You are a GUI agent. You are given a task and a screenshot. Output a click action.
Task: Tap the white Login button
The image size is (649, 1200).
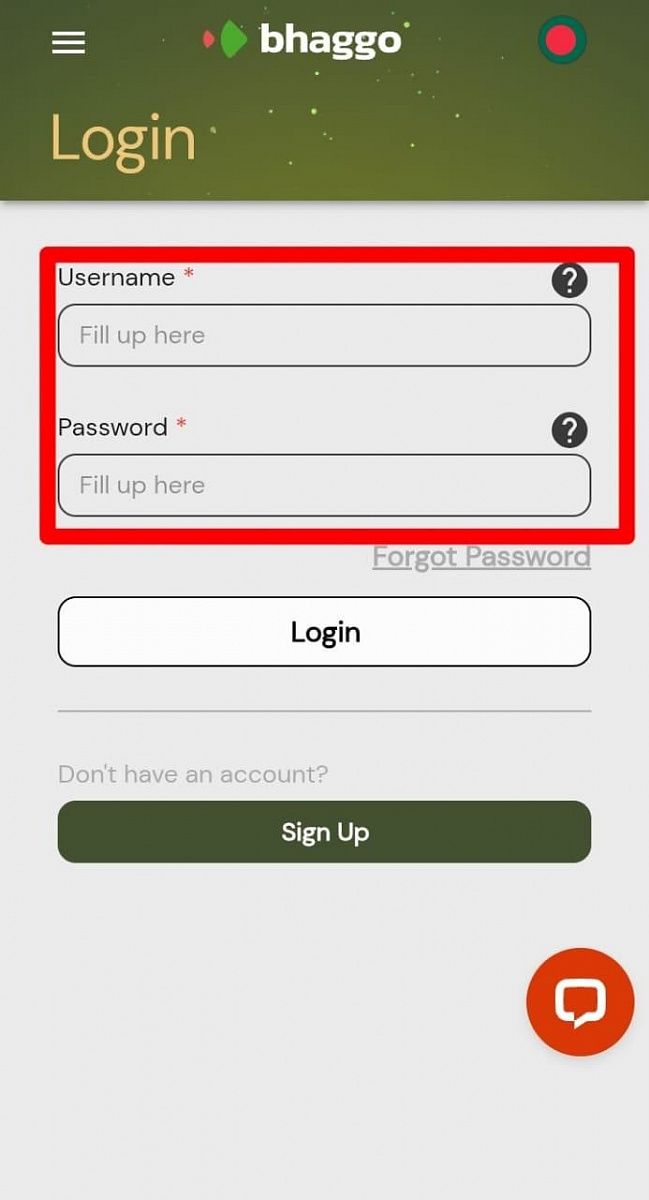(324, 632)
